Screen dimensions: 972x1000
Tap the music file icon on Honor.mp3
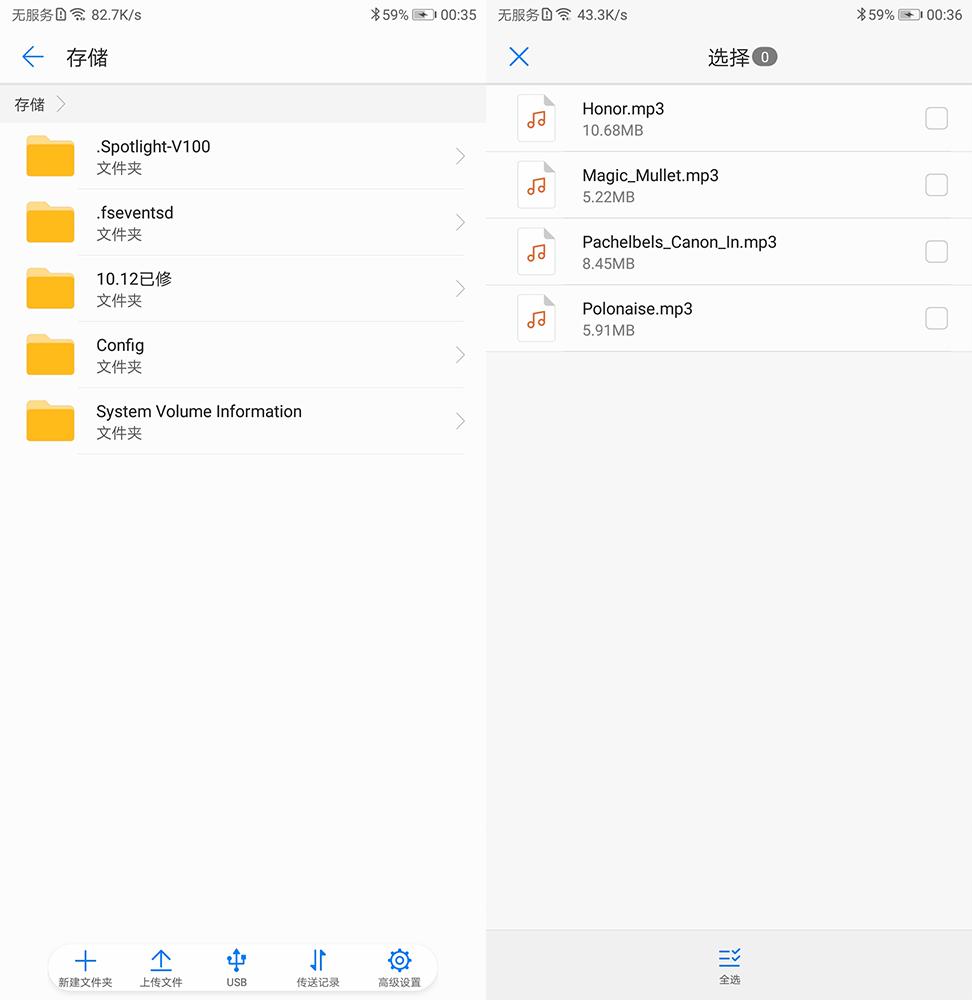coord(536,118)
